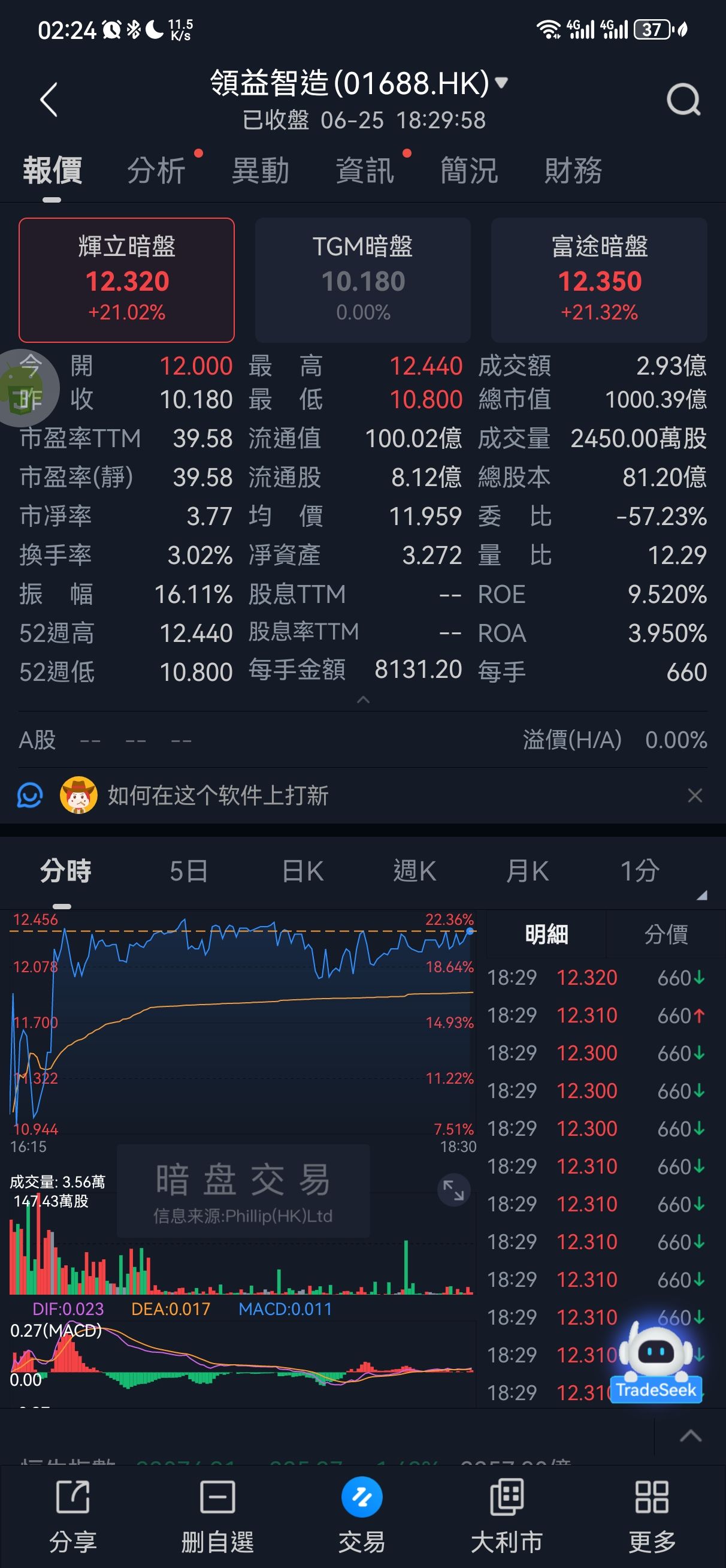The image size is (726, 1568).
Task: Expand the chart to full screen
Action: (453, 1189)
